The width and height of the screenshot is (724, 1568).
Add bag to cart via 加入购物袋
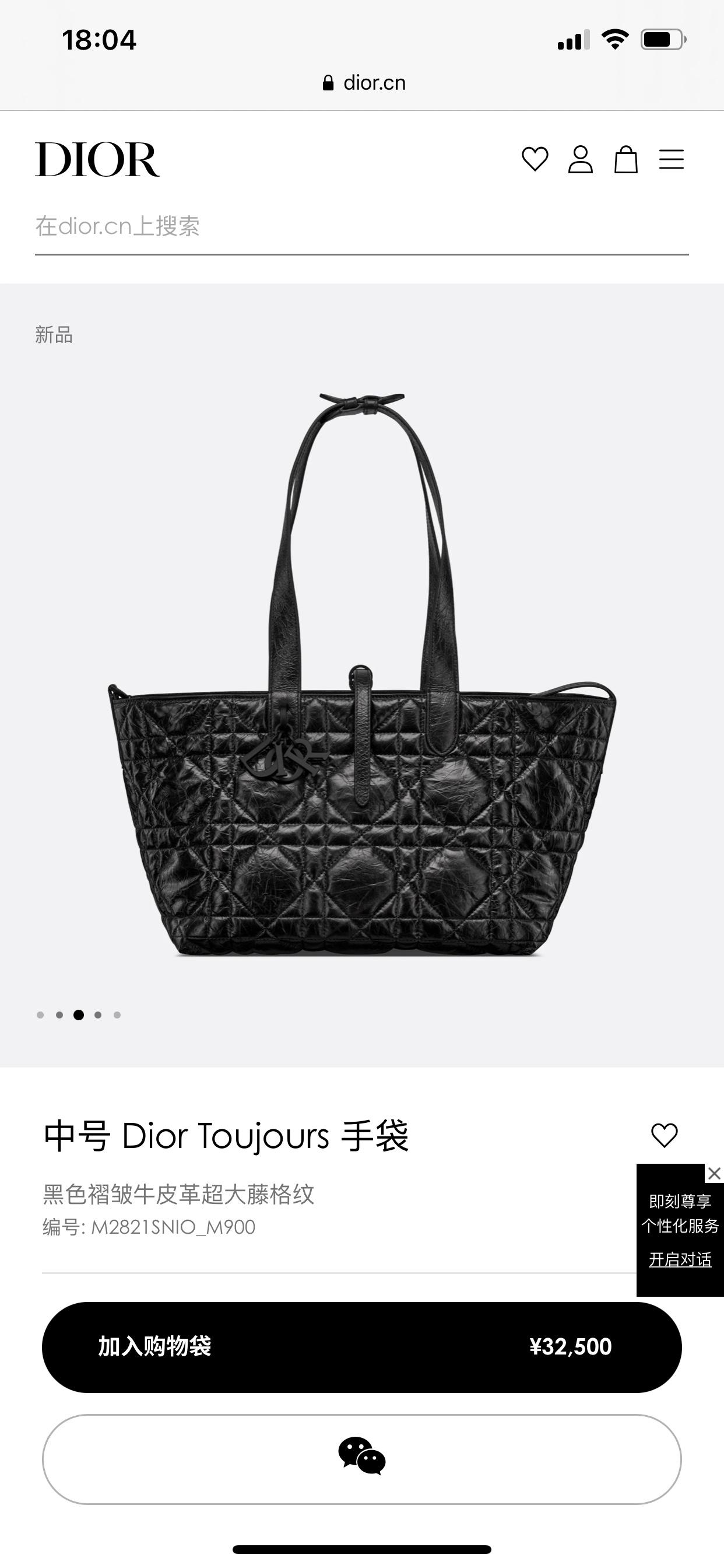point(361,1347)
